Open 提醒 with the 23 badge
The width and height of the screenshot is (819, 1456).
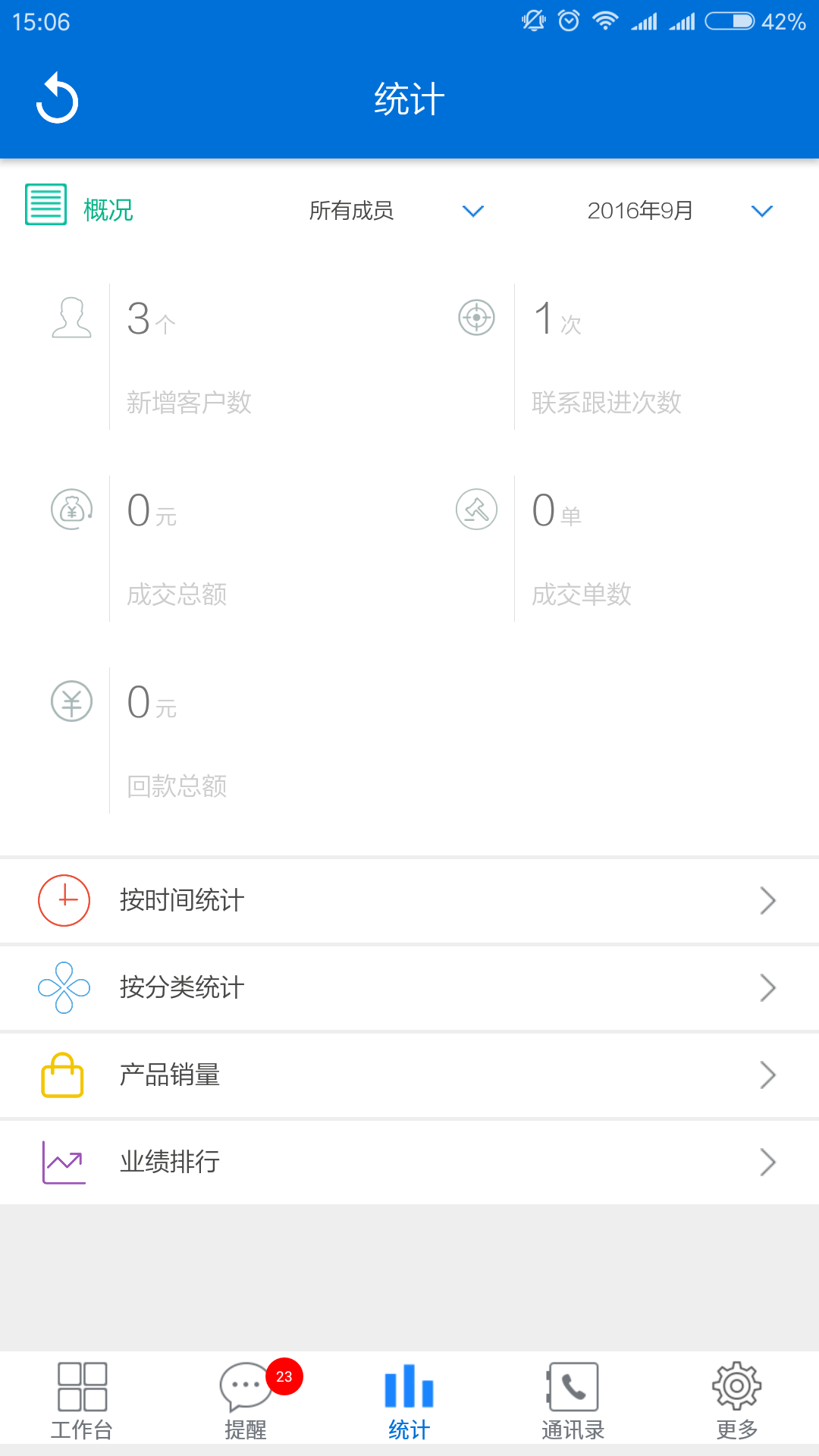pos(245,1399)
